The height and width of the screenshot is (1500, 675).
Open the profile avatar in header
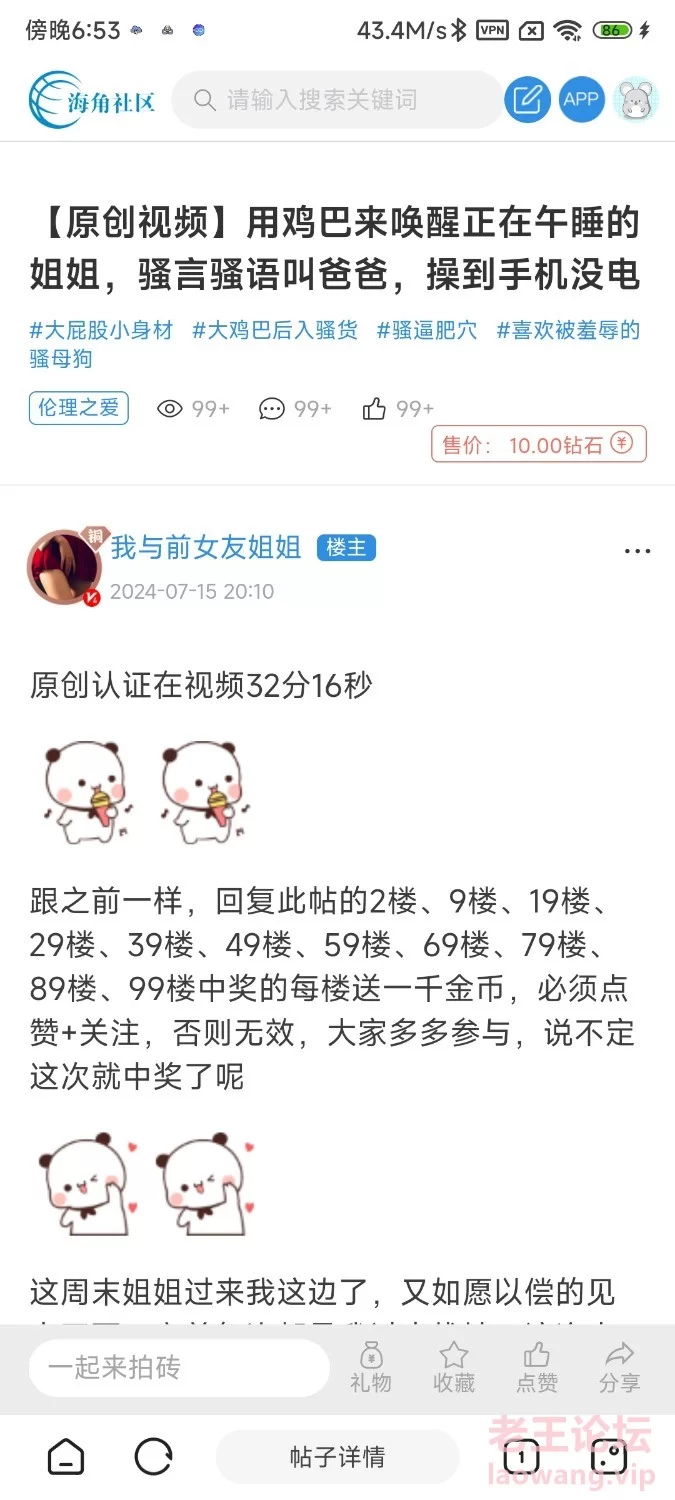click(x=635, y=99)
